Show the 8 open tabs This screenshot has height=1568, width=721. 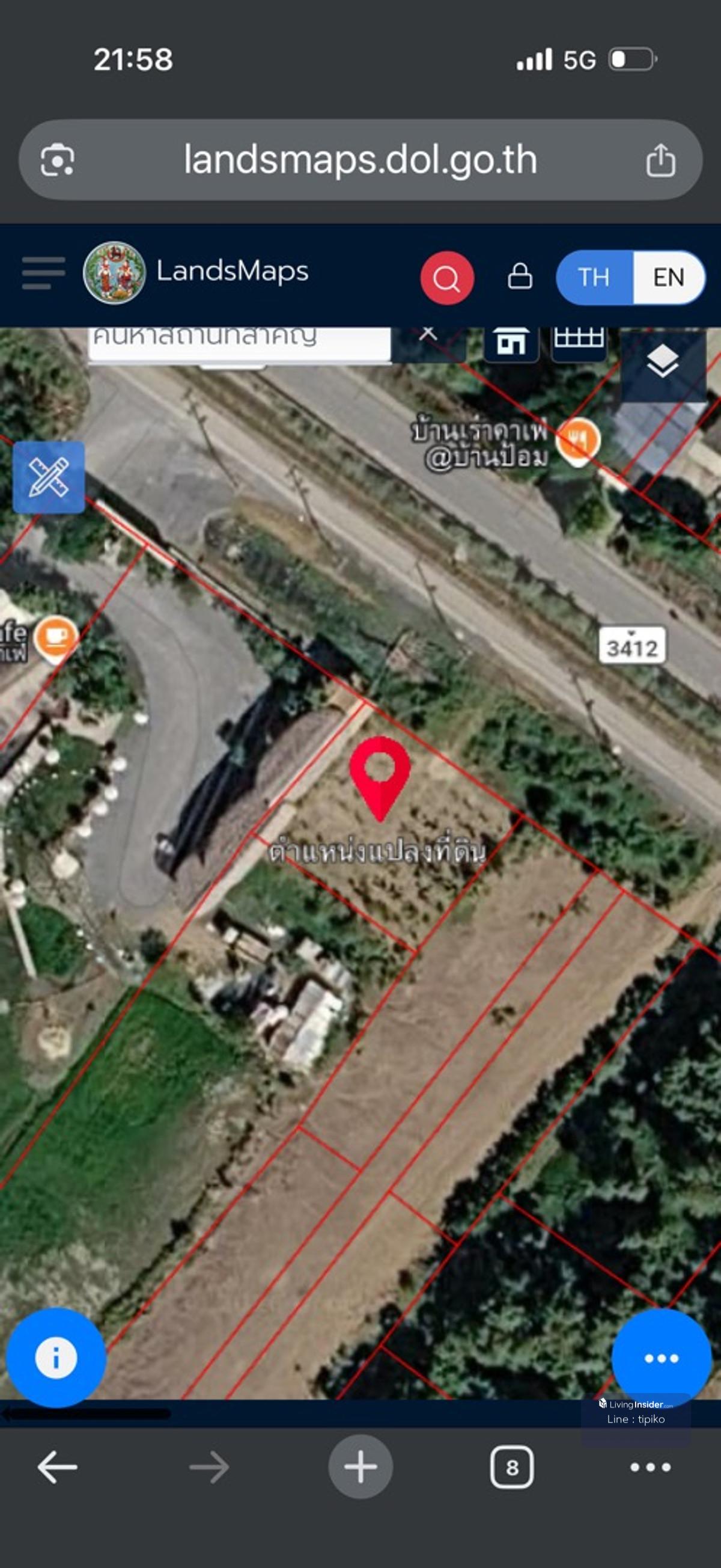tap(512, 1468)
